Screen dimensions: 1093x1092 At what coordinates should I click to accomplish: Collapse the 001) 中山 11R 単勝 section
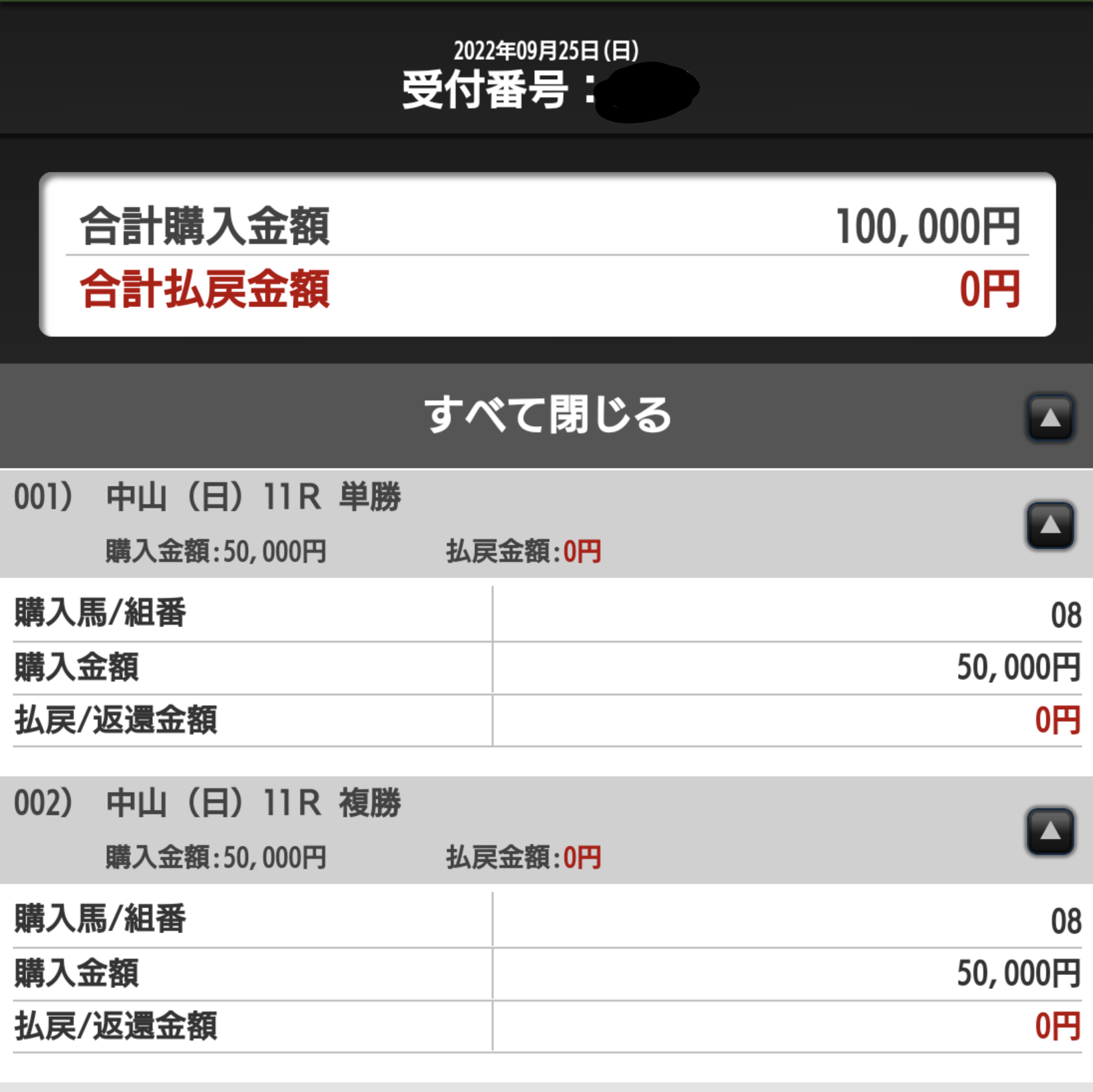1050,525
